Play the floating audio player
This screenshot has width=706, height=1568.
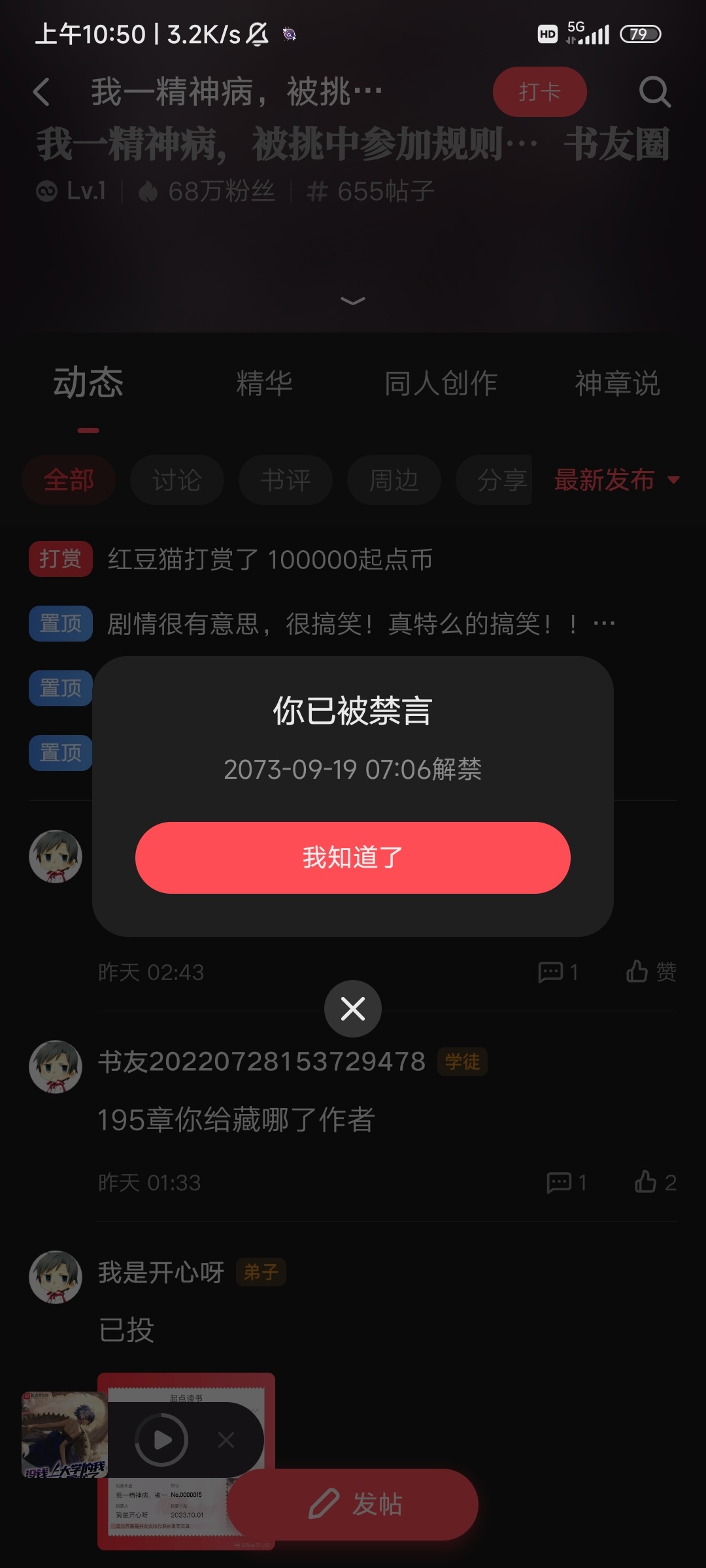(161, 1439)
